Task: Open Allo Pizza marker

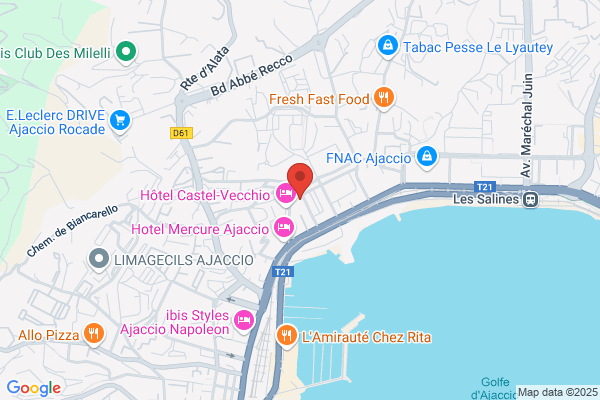Action: 94,333
